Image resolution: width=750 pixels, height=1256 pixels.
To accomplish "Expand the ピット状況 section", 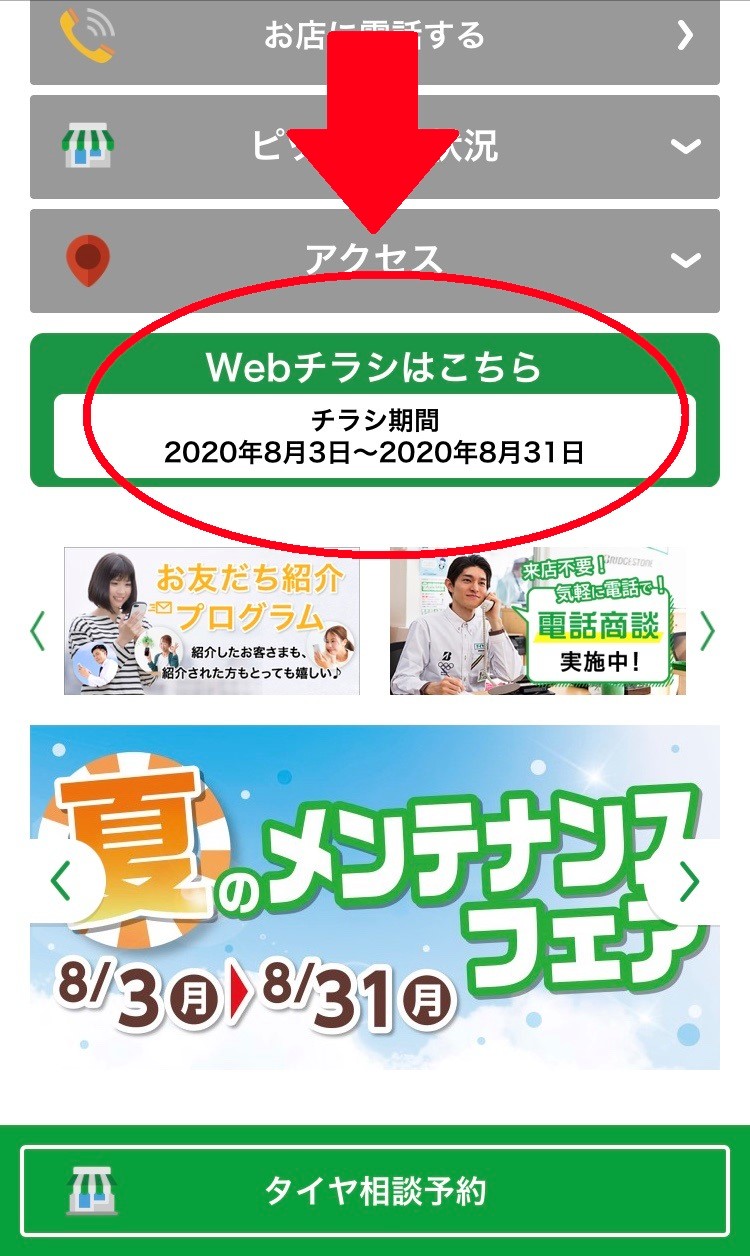I will (x=375, y=147).
